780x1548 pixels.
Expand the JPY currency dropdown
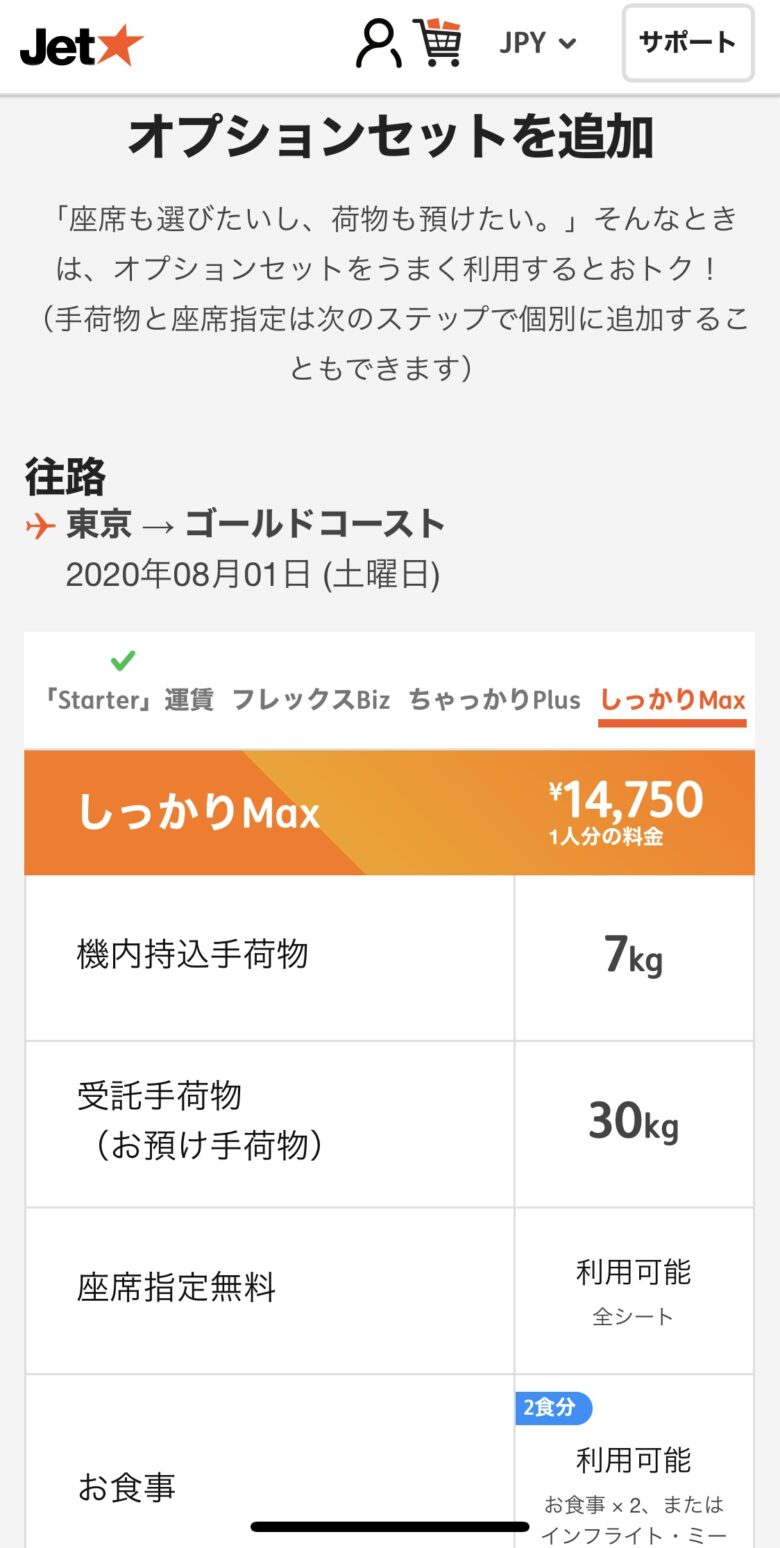538,43
